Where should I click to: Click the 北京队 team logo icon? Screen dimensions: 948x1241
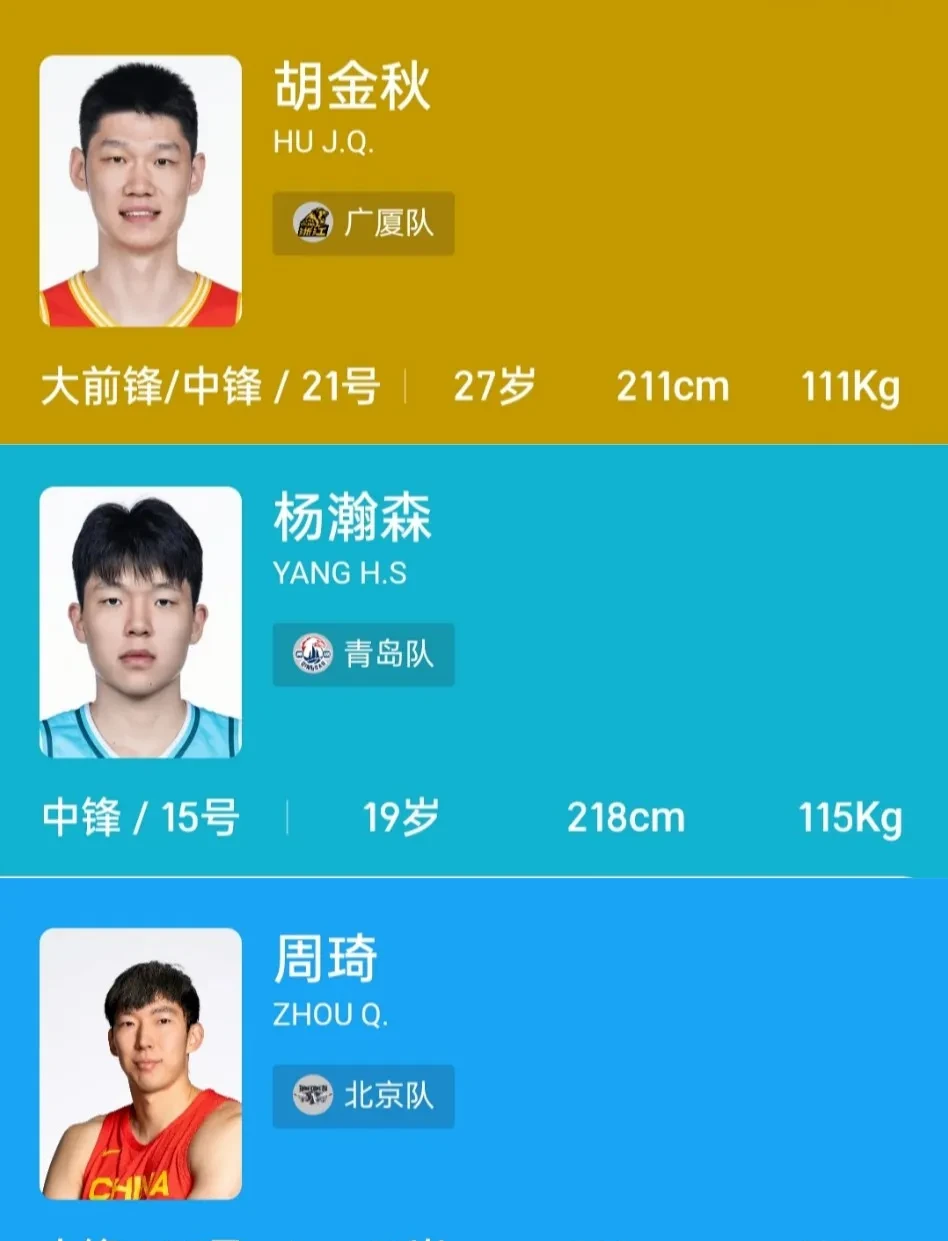[313, 1097]
